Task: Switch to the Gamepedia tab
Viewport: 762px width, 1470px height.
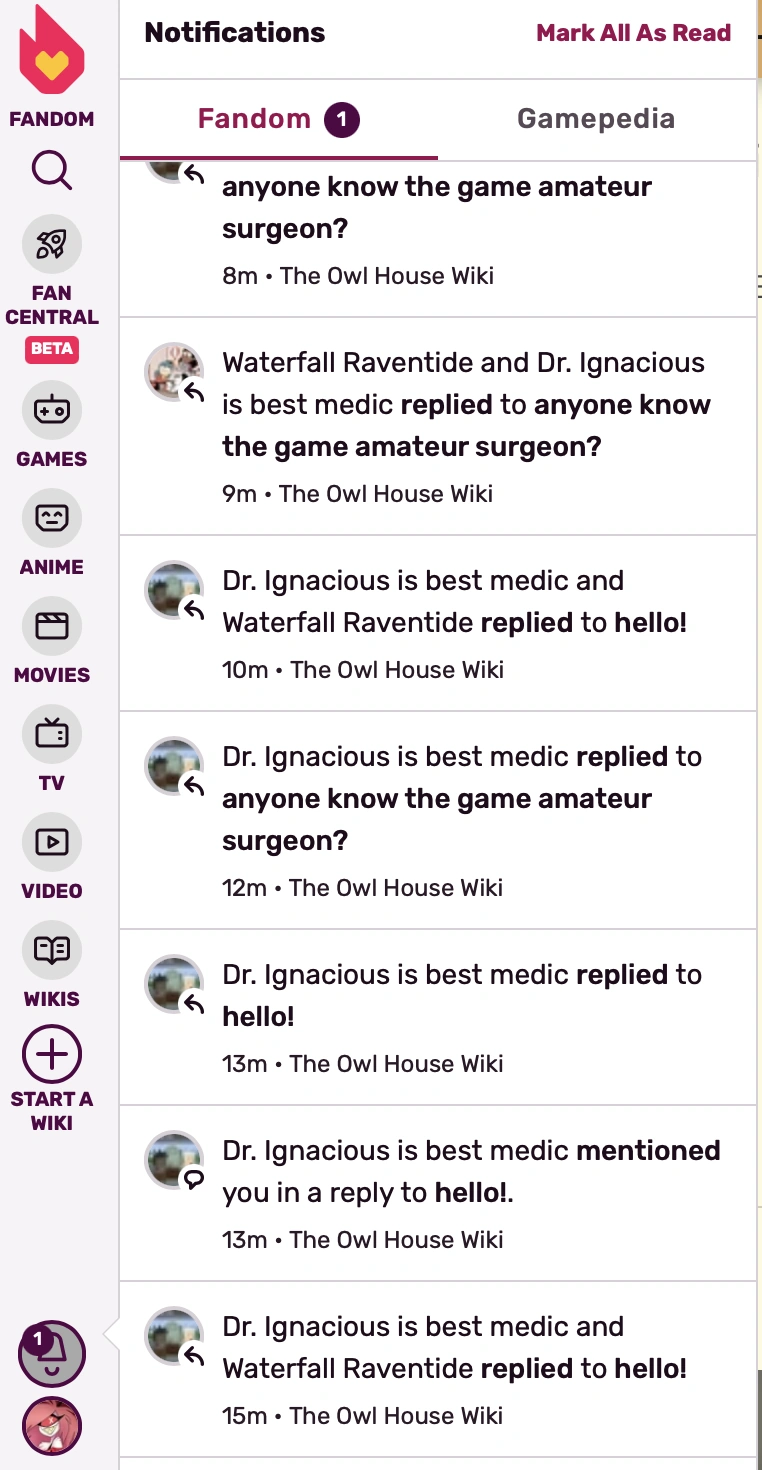Action: pyautogui.click(x=595, y=119)
